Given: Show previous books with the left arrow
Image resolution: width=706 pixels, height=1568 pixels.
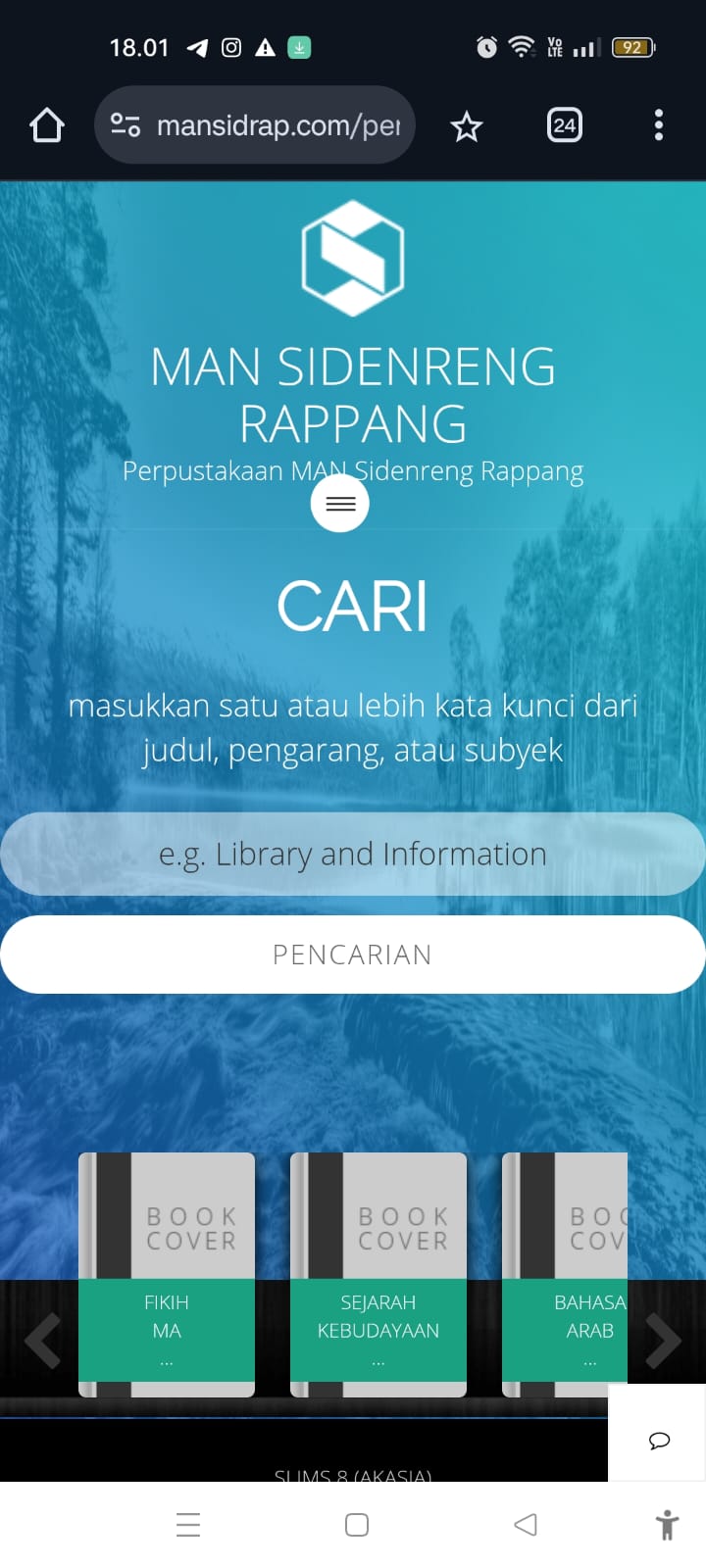Looking at the screenshot, I should click(43, 1341).
